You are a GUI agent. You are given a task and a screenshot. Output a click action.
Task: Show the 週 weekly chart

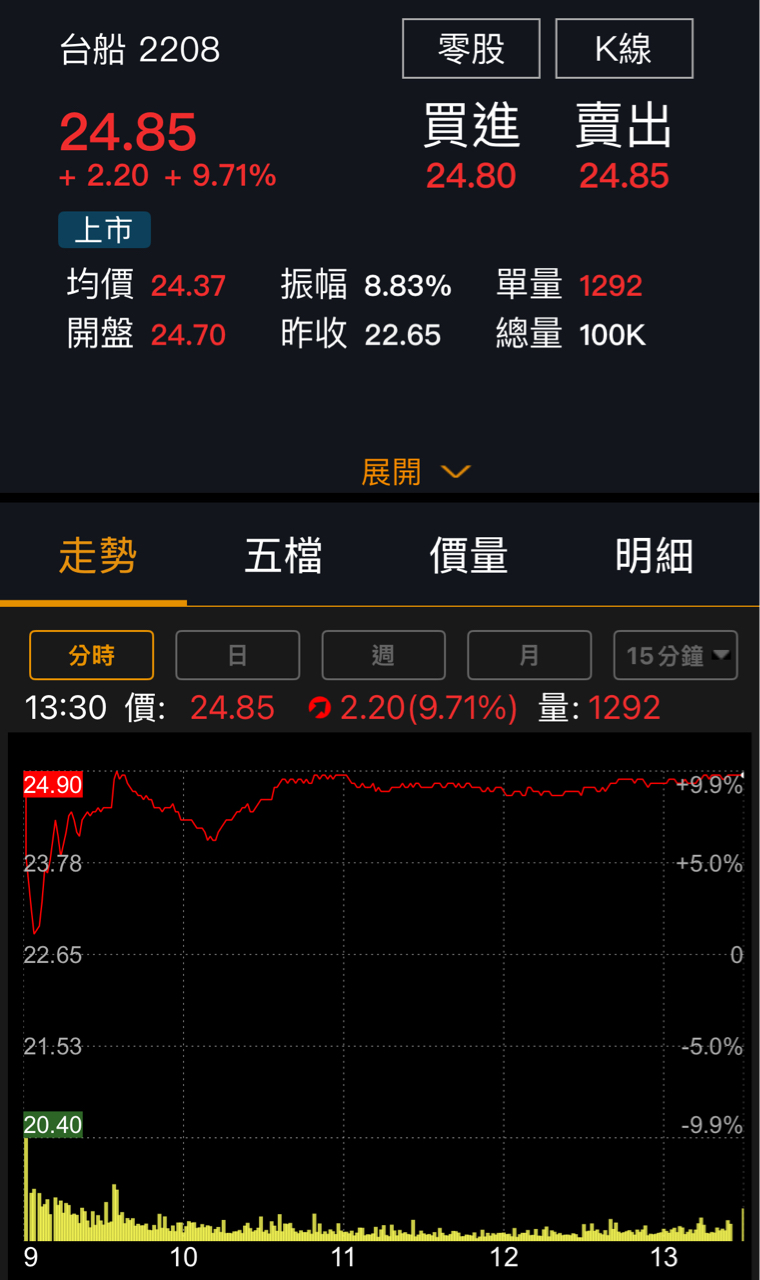pos(383,656)
